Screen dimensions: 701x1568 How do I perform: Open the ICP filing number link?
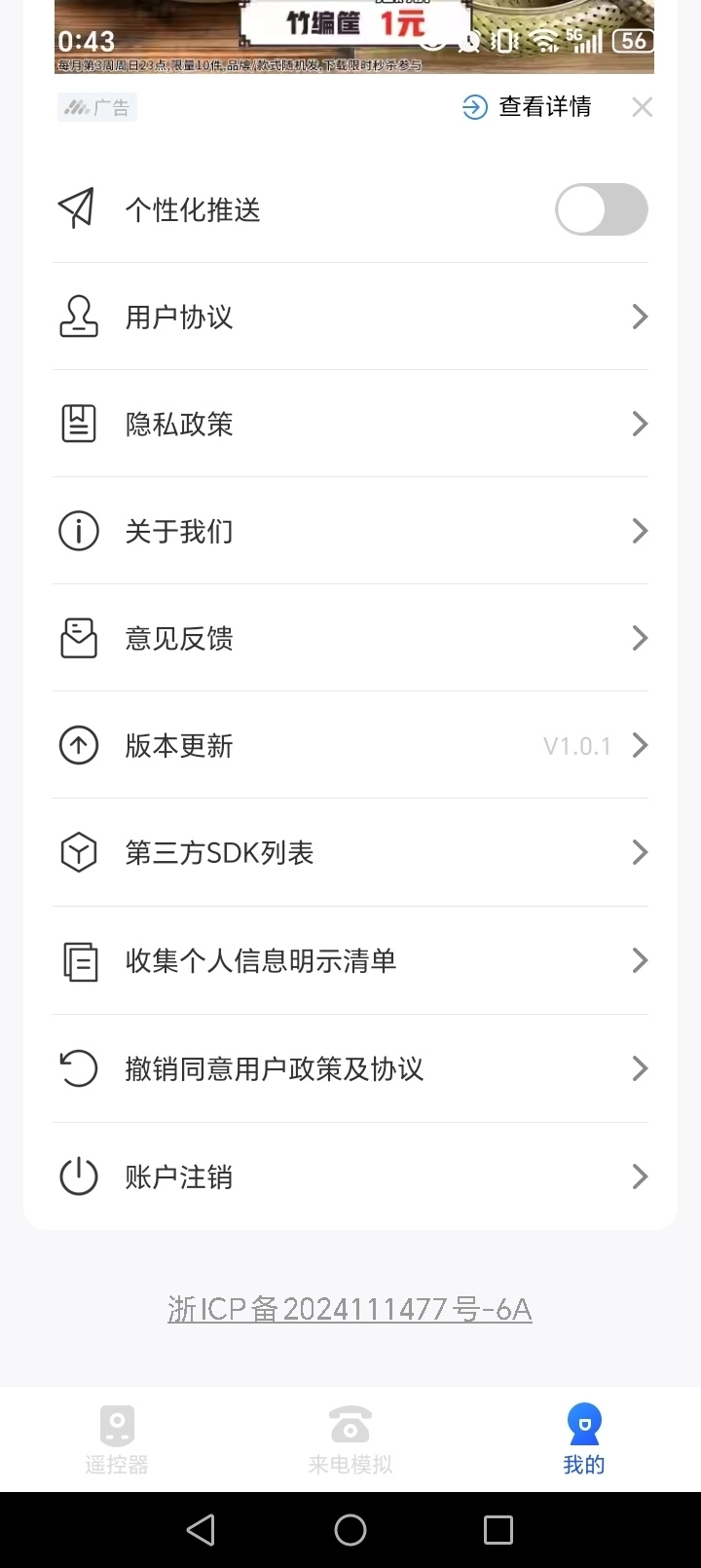(350, 1308)
